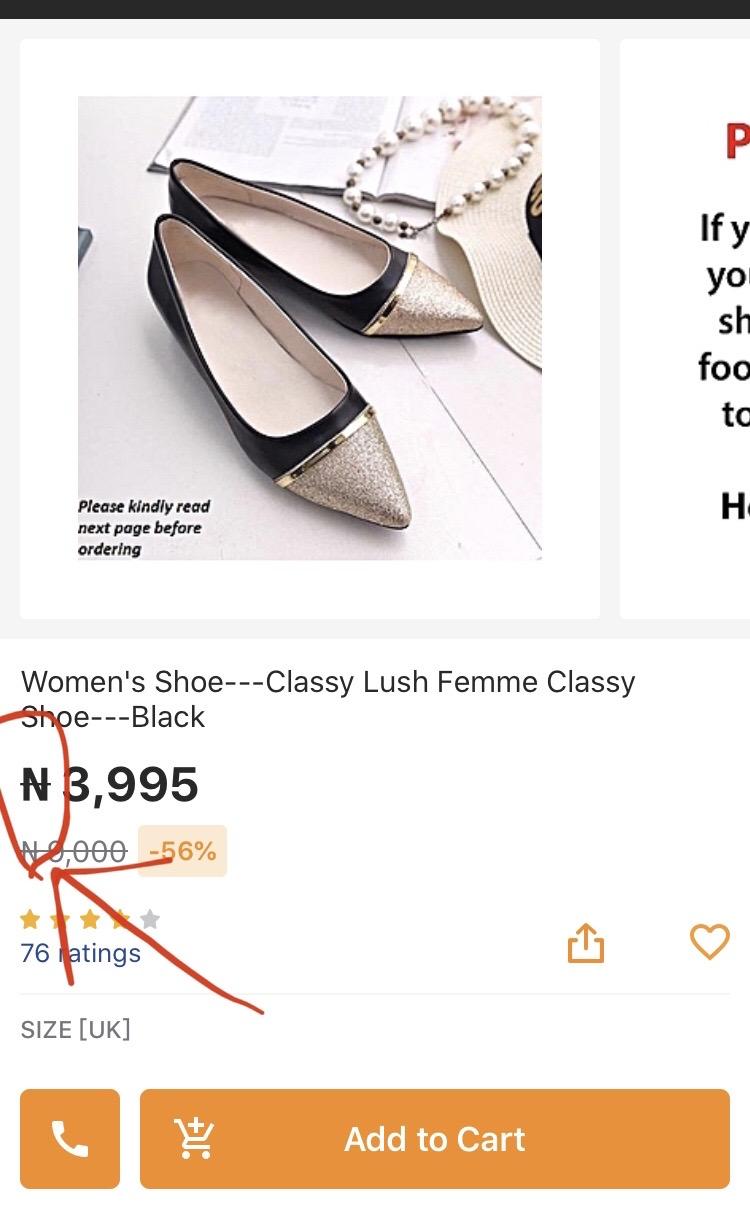
Task: Call seller using the phone button
Action: [x=70, y=1139]
